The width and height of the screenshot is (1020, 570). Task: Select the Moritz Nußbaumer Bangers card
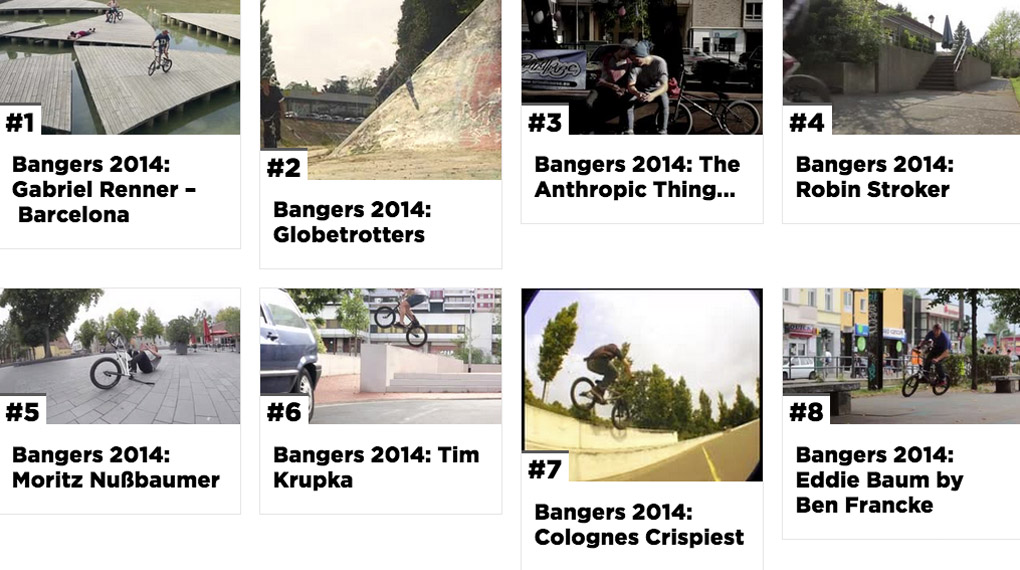tap(115, 468)
